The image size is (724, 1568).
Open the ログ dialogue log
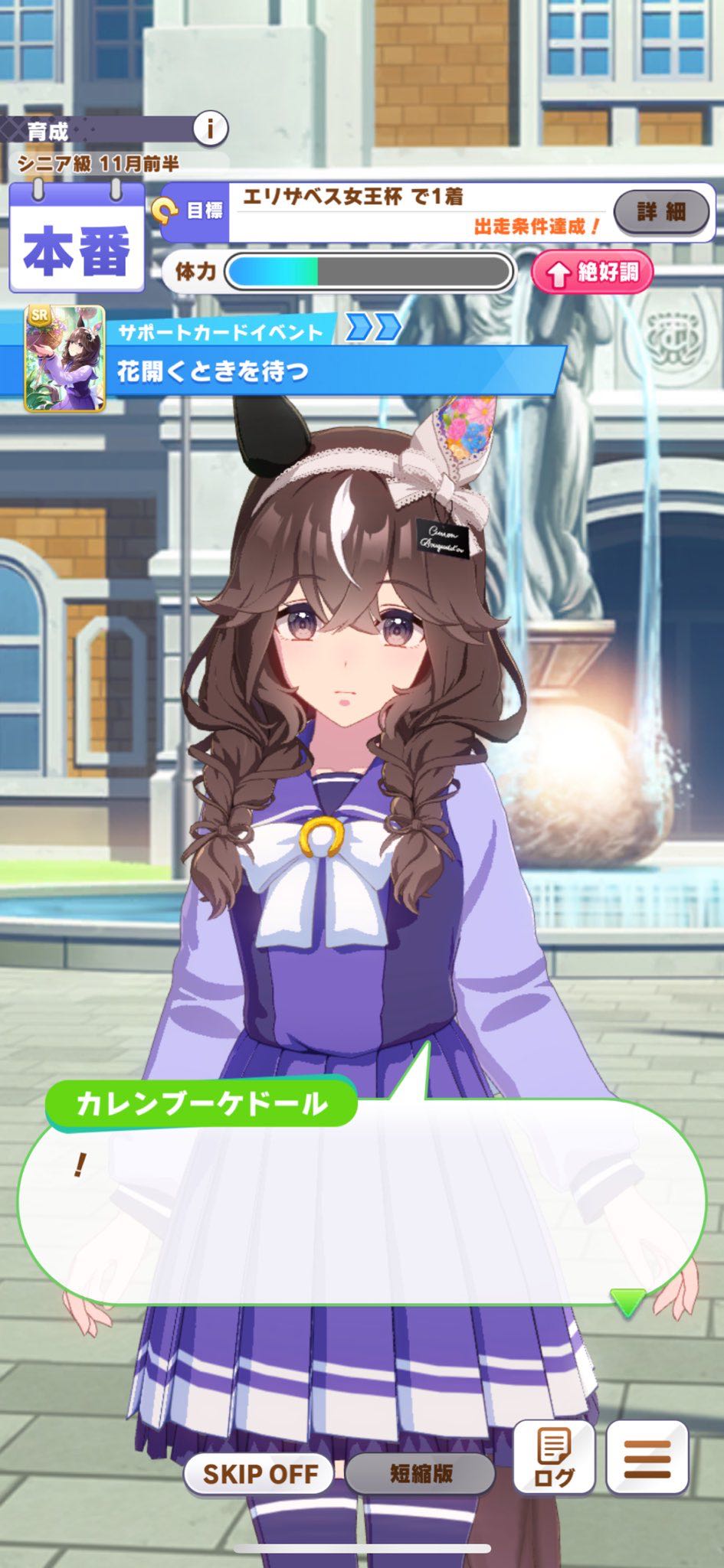point(554,1457)
